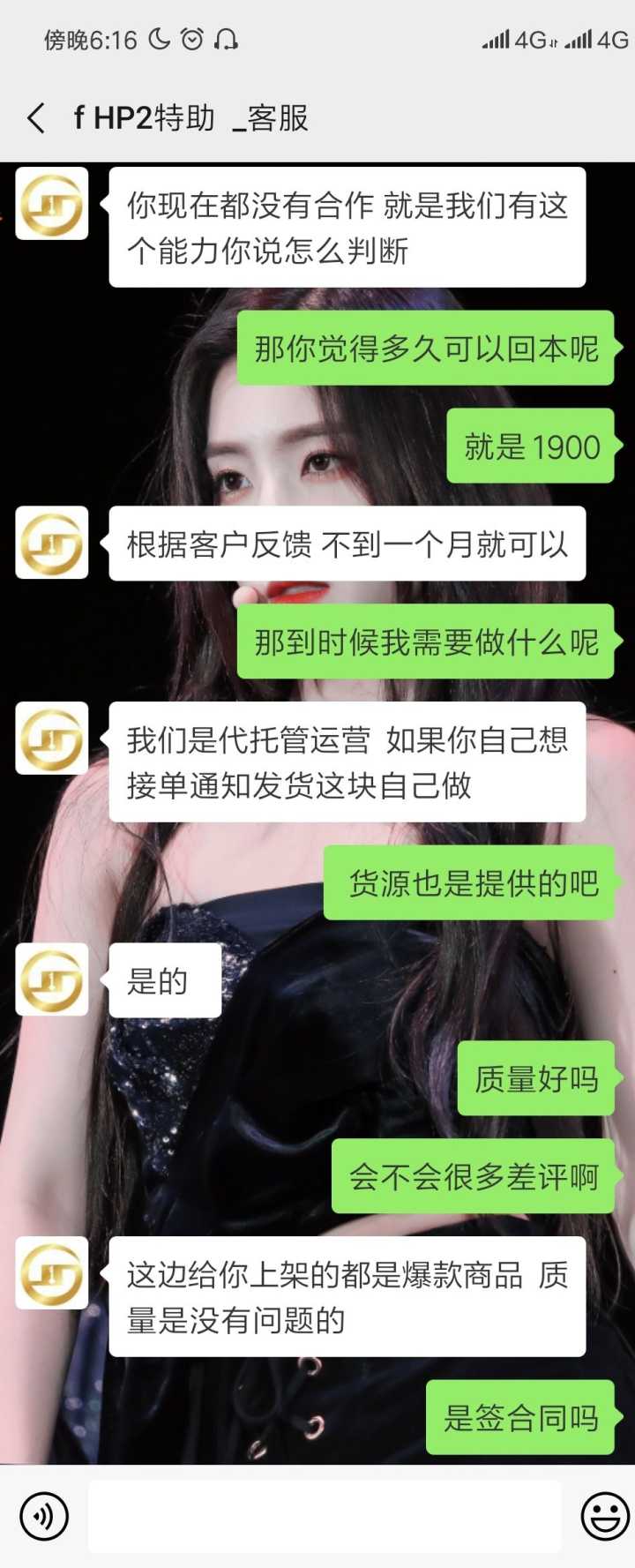Open the emoji picker
Viewport: 635px width, 1568px height.
[604, 1516]
